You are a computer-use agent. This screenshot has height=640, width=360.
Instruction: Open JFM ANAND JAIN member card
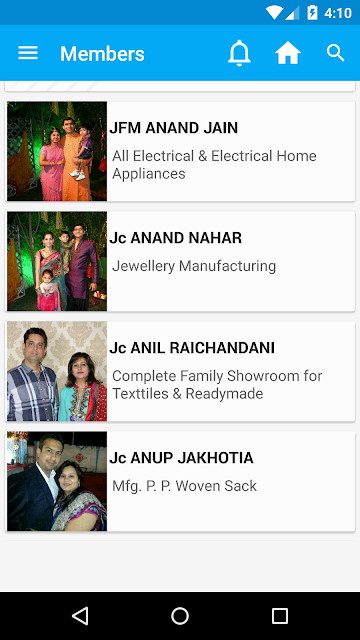[x=180, y=151]
